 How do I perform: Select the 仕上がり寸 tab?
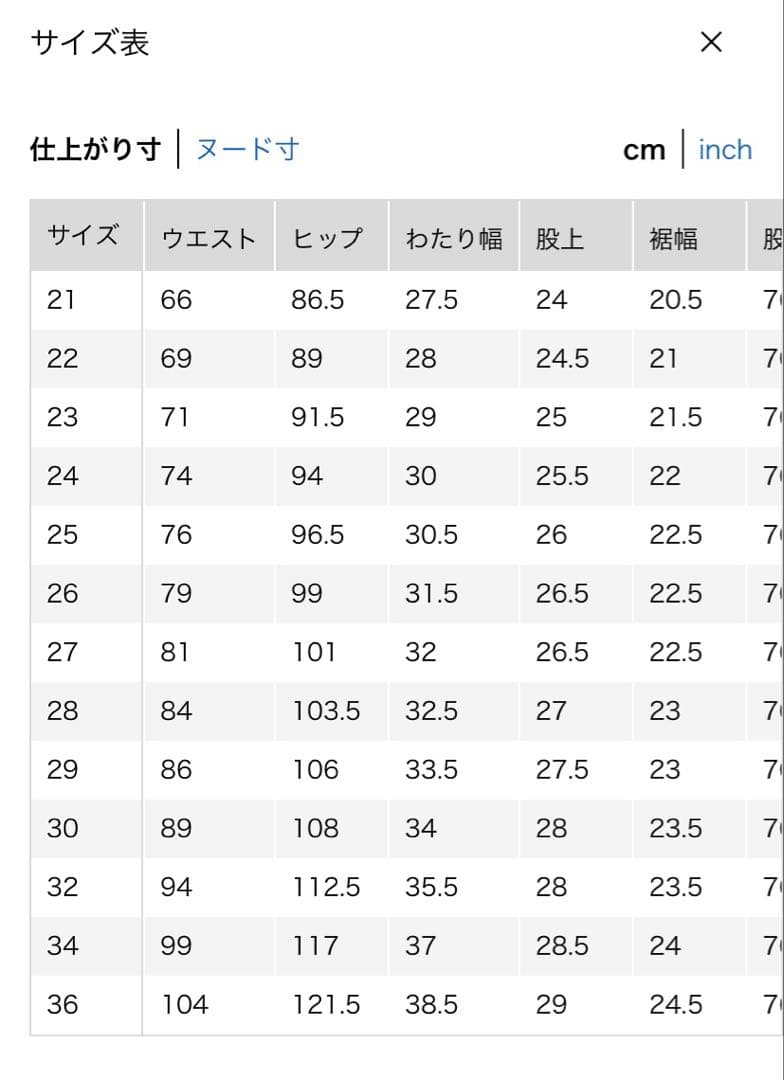pos(95,150)
